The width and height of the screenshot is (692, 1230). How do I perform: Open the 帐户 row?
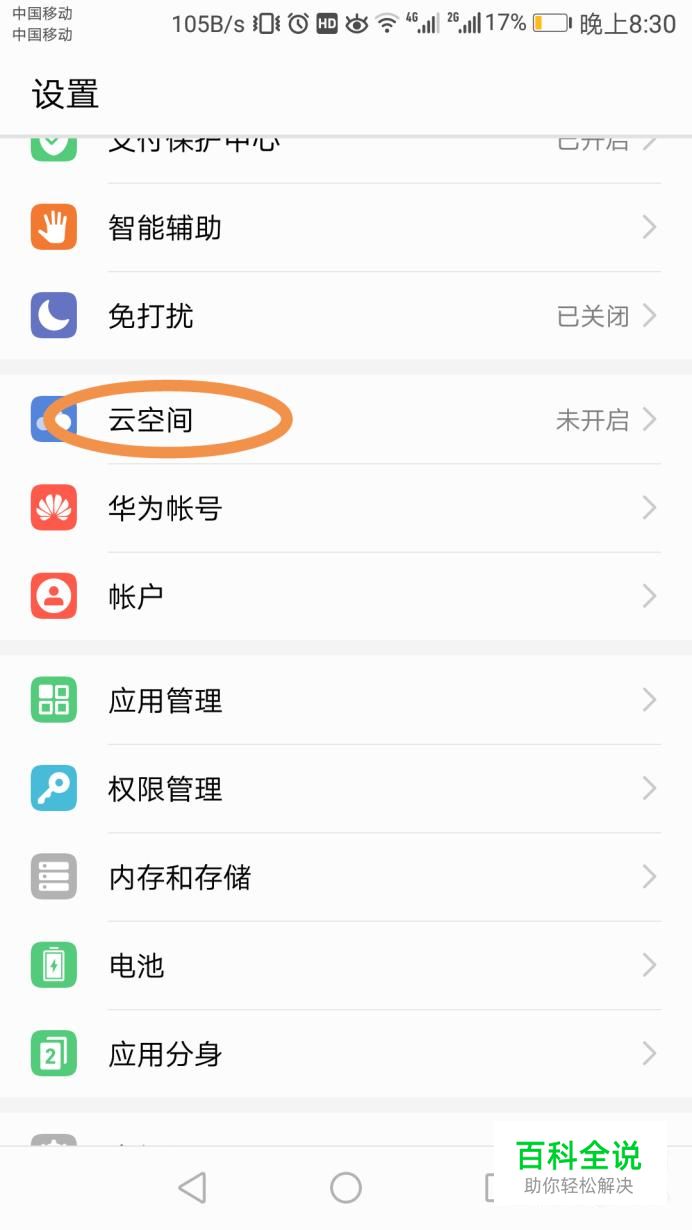tap(346, 596)
